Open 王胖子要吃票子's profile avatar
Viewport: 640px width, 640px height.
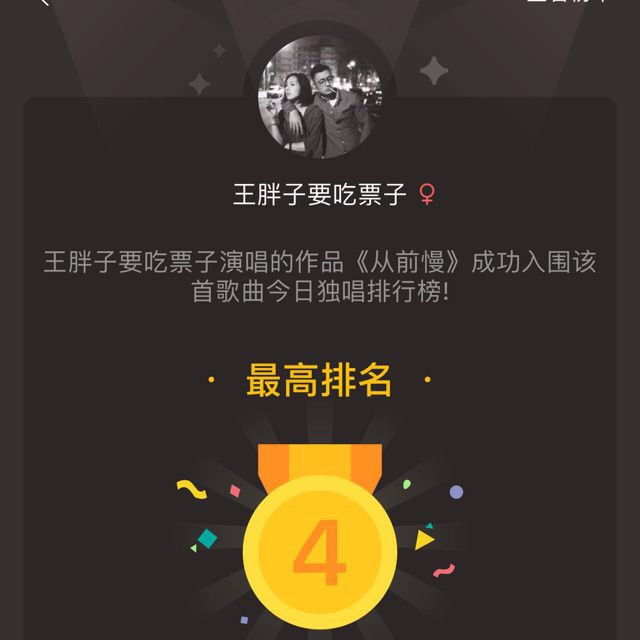click(x=320, y=97)
